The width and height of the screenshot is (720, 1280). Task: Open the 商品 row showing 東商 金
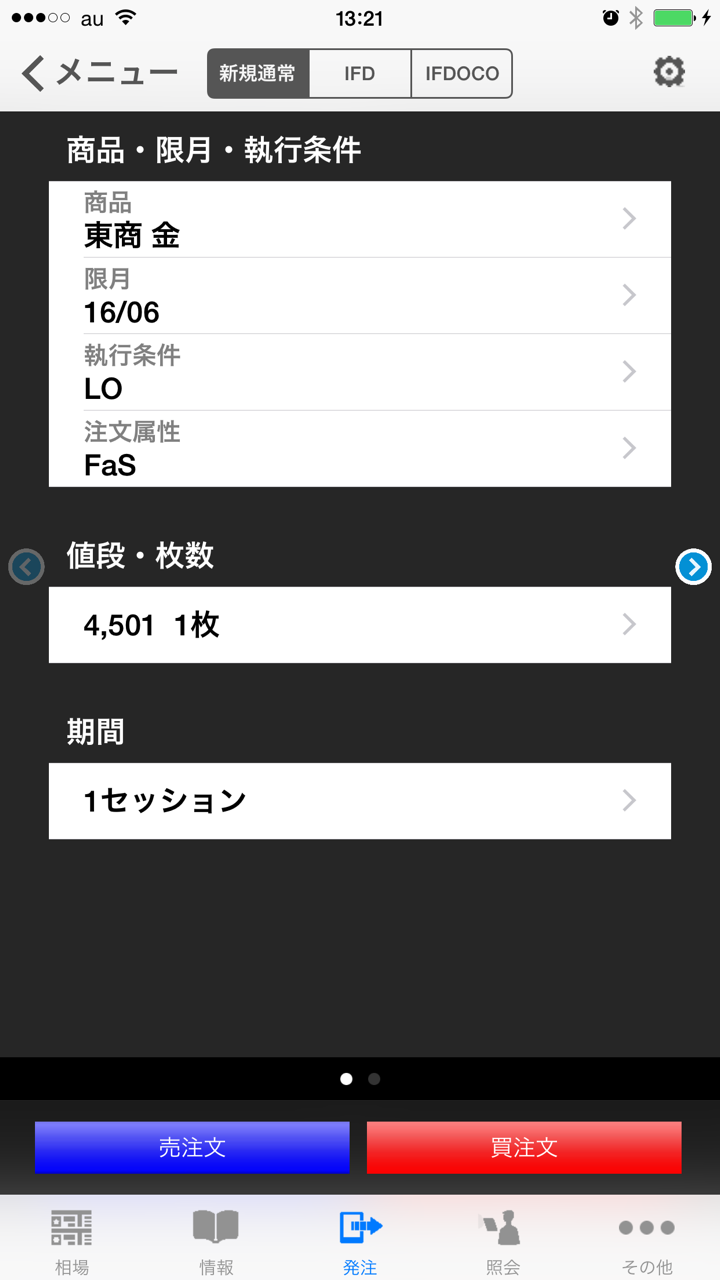pos(359,219)
